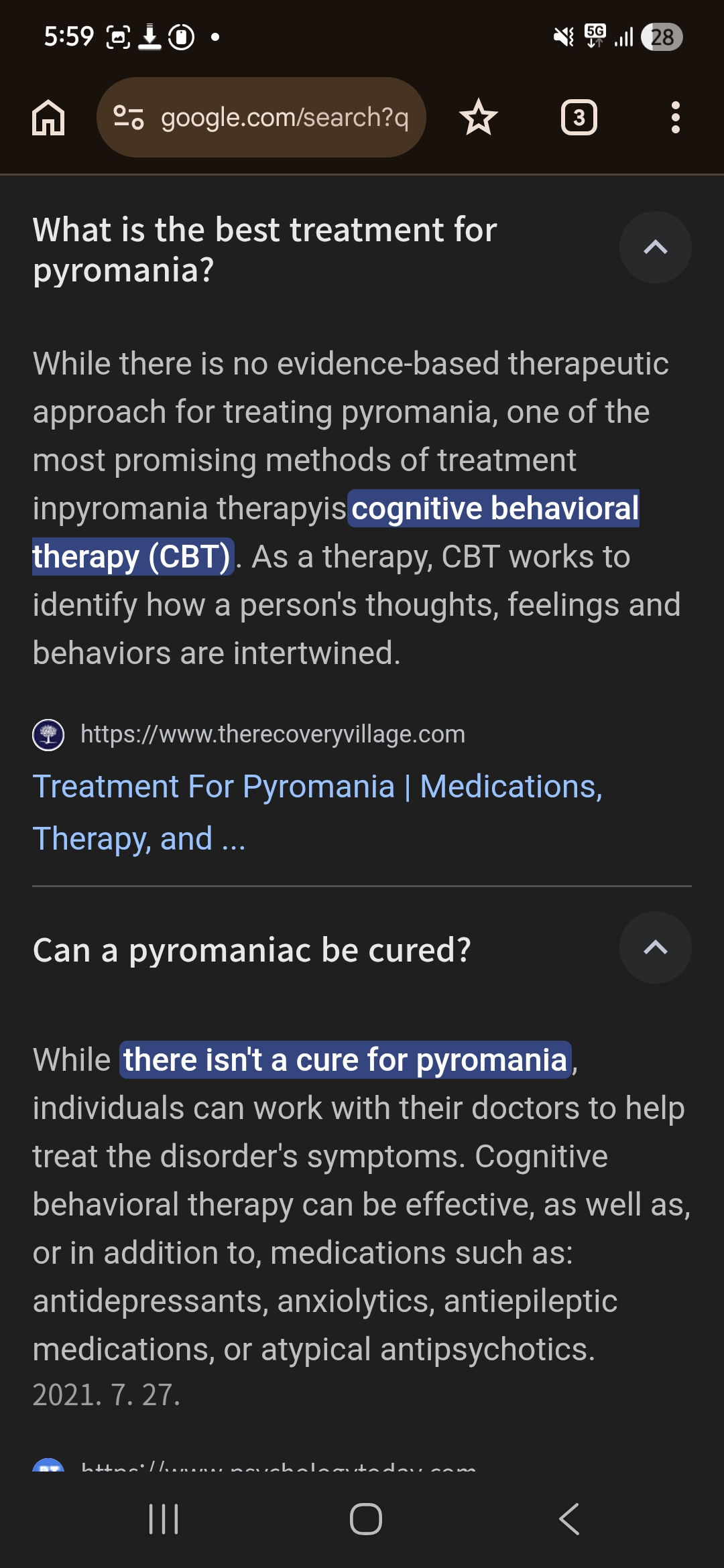Go back with the system back button

[x=568, y=1518]
